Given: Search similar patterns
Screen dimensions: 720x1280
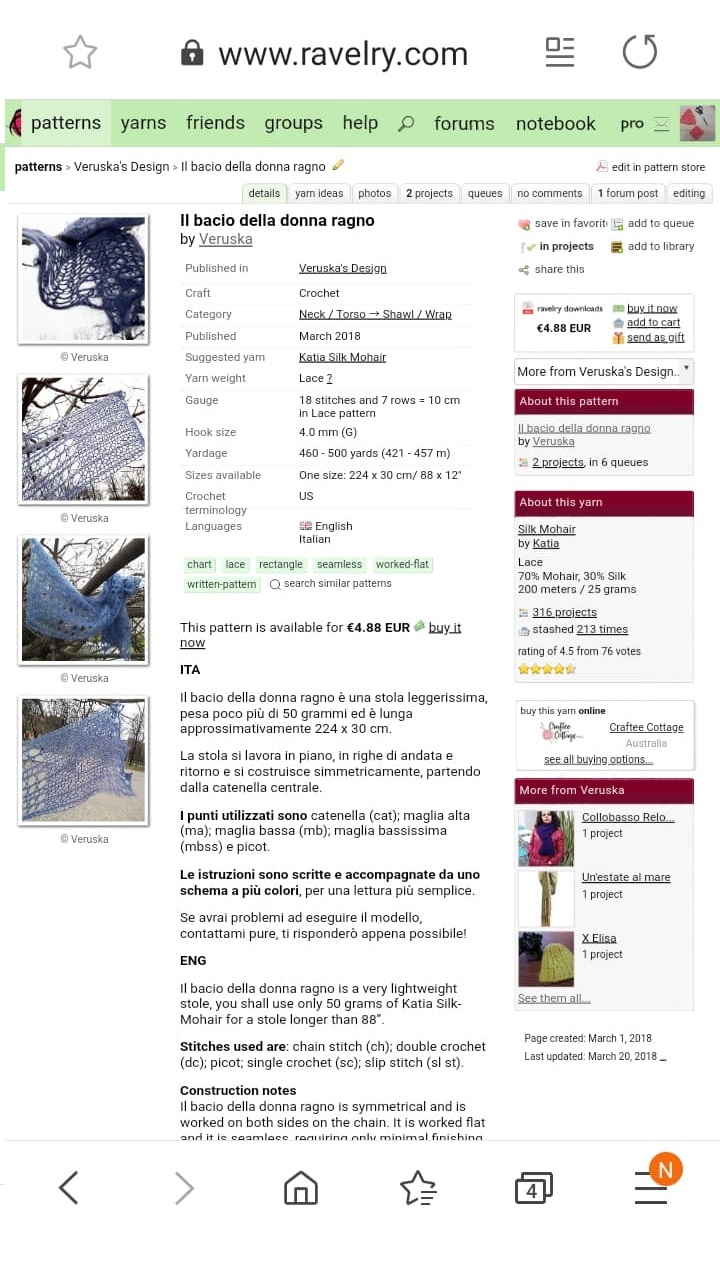Looking at the screenshot, I should pos(337,583).
